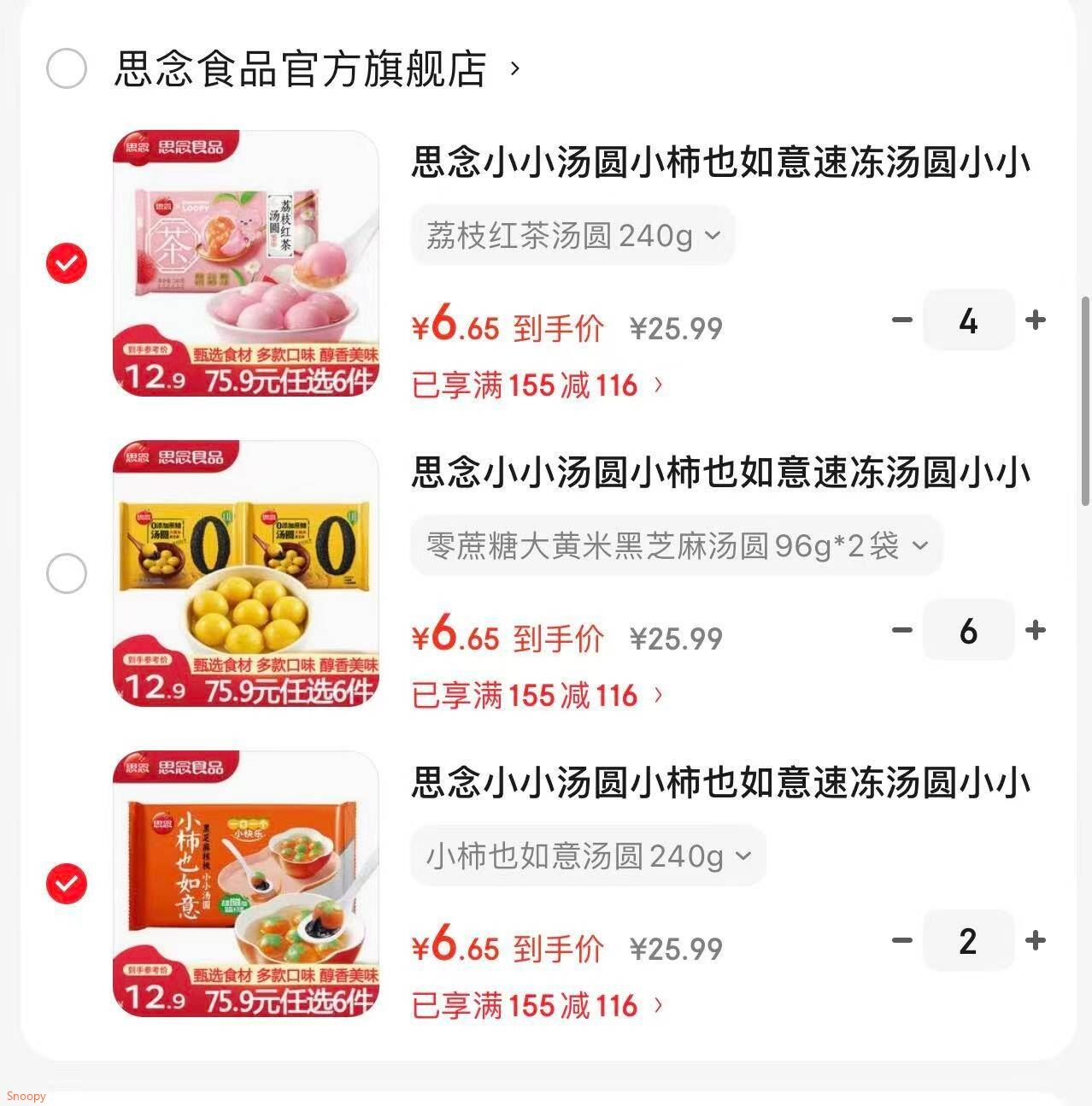Open the 荔枝红茶汤圆 240g specification dropdown
The height and width of the screenshot is (1106, 1092).
pyautogui.click(x=572, y=236)
